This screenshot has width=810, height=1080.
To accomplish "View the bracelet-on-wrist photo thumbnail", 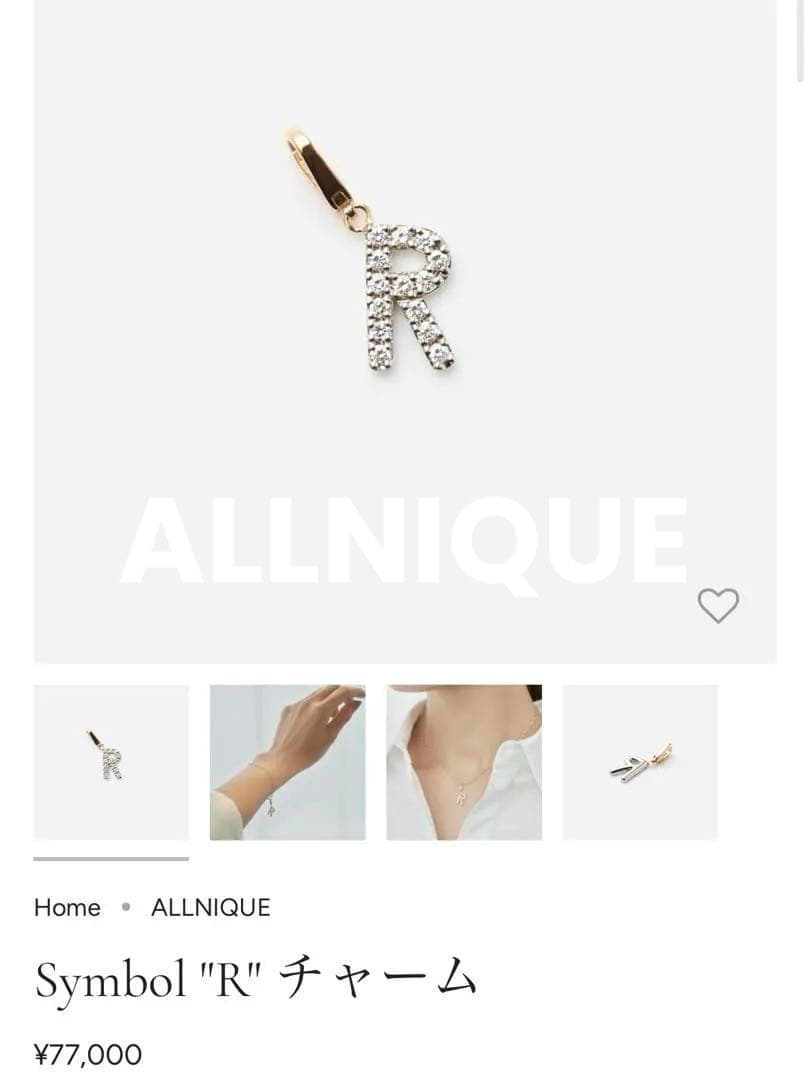I will tap(287, 762).
